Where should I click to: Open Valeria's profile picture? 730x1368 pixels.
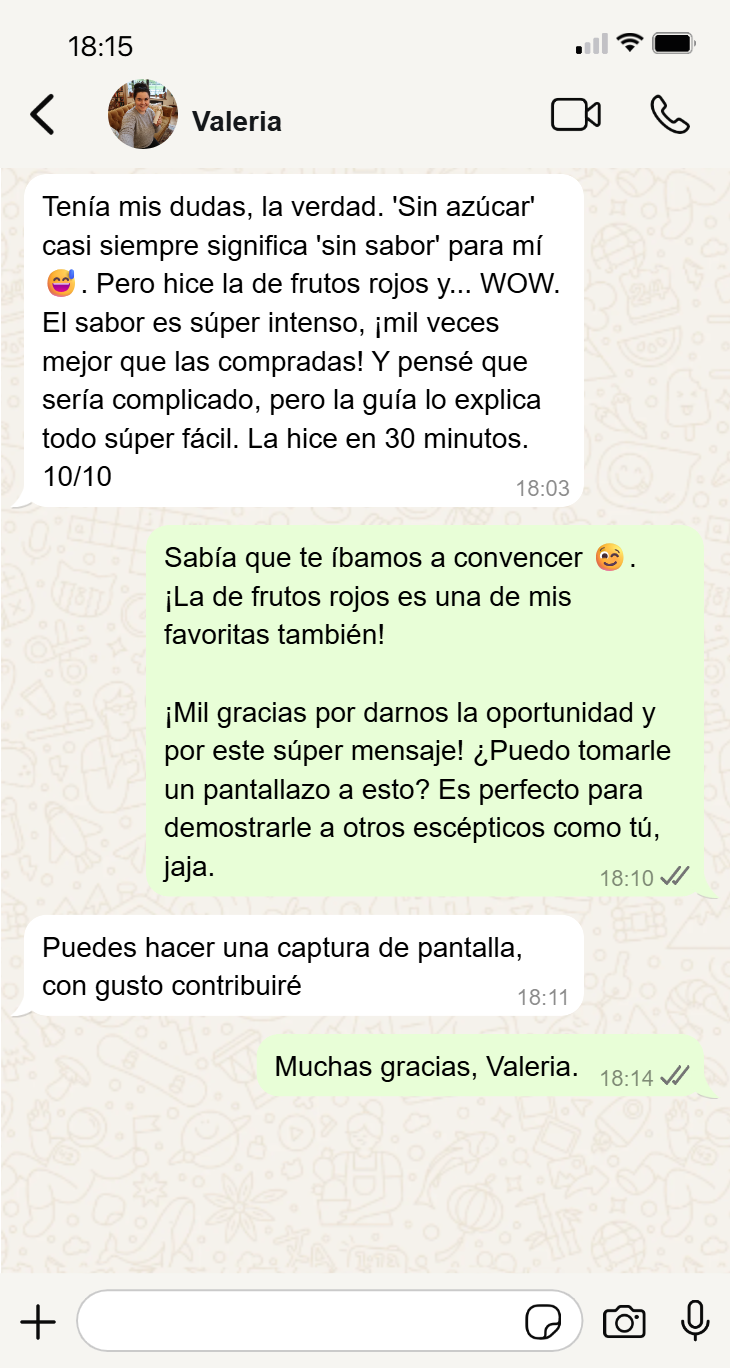coord(142,115)
